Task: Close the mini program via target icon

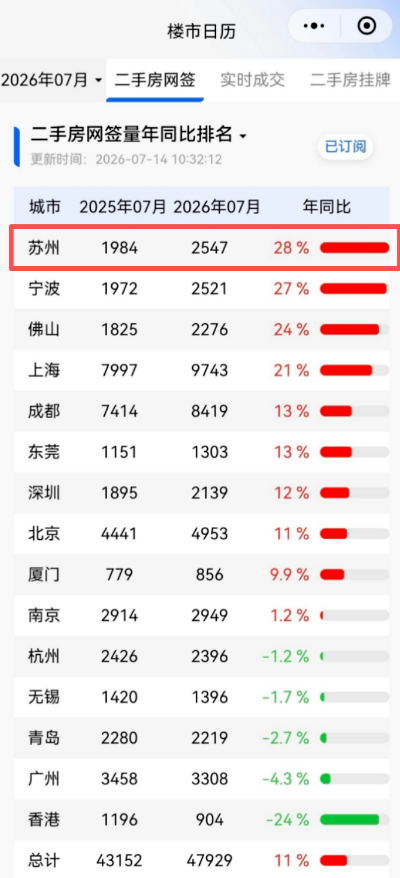Action: [x=366, y=26]
